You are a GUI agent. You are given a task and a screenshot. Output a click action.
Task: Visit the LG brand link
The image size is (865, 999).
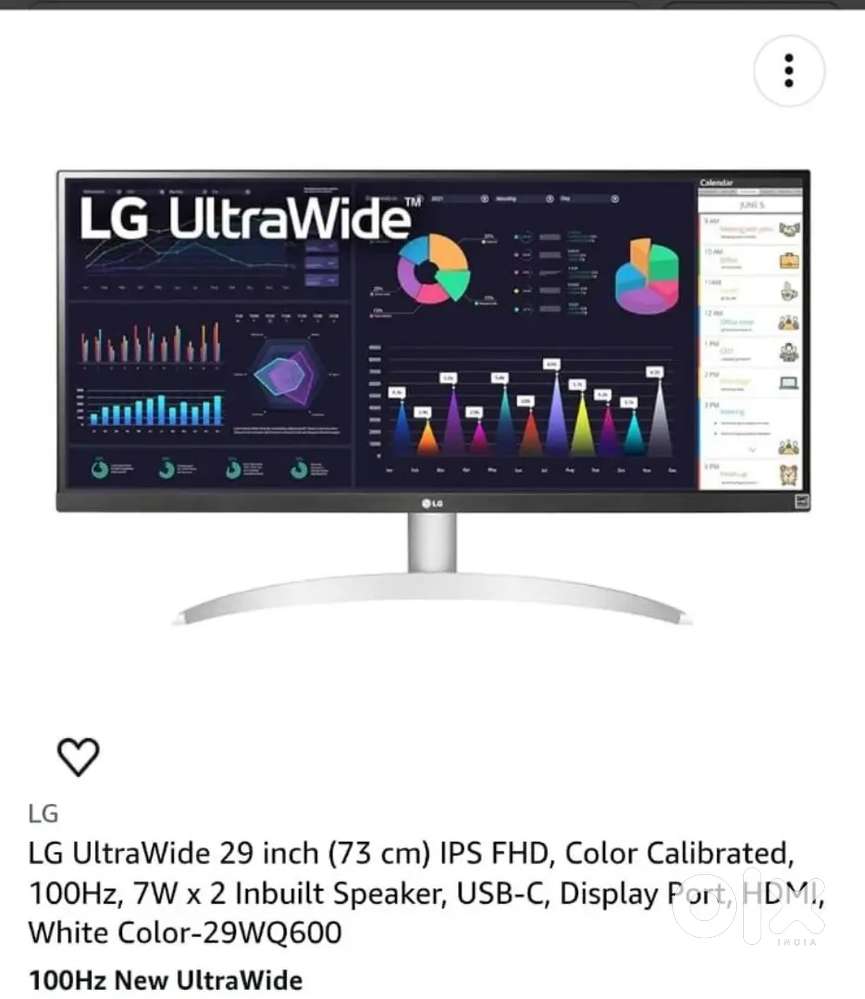point(43,813)
